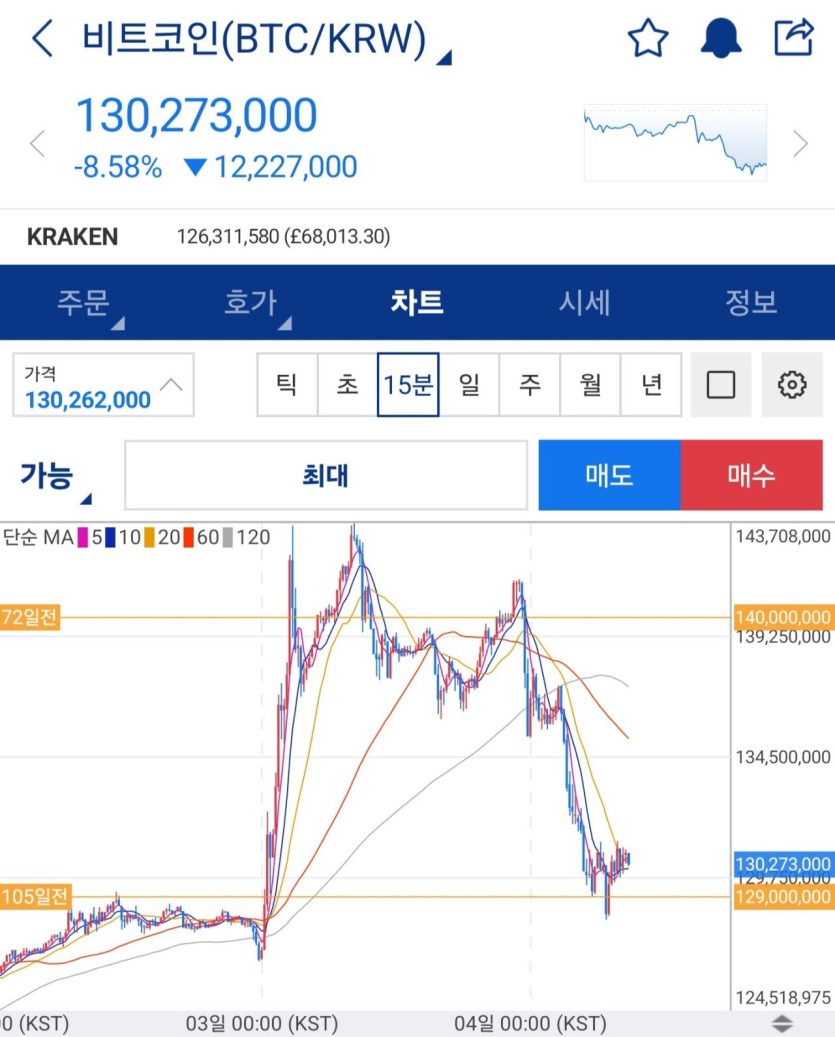Switch to the 시세 tab

(584, 303)
